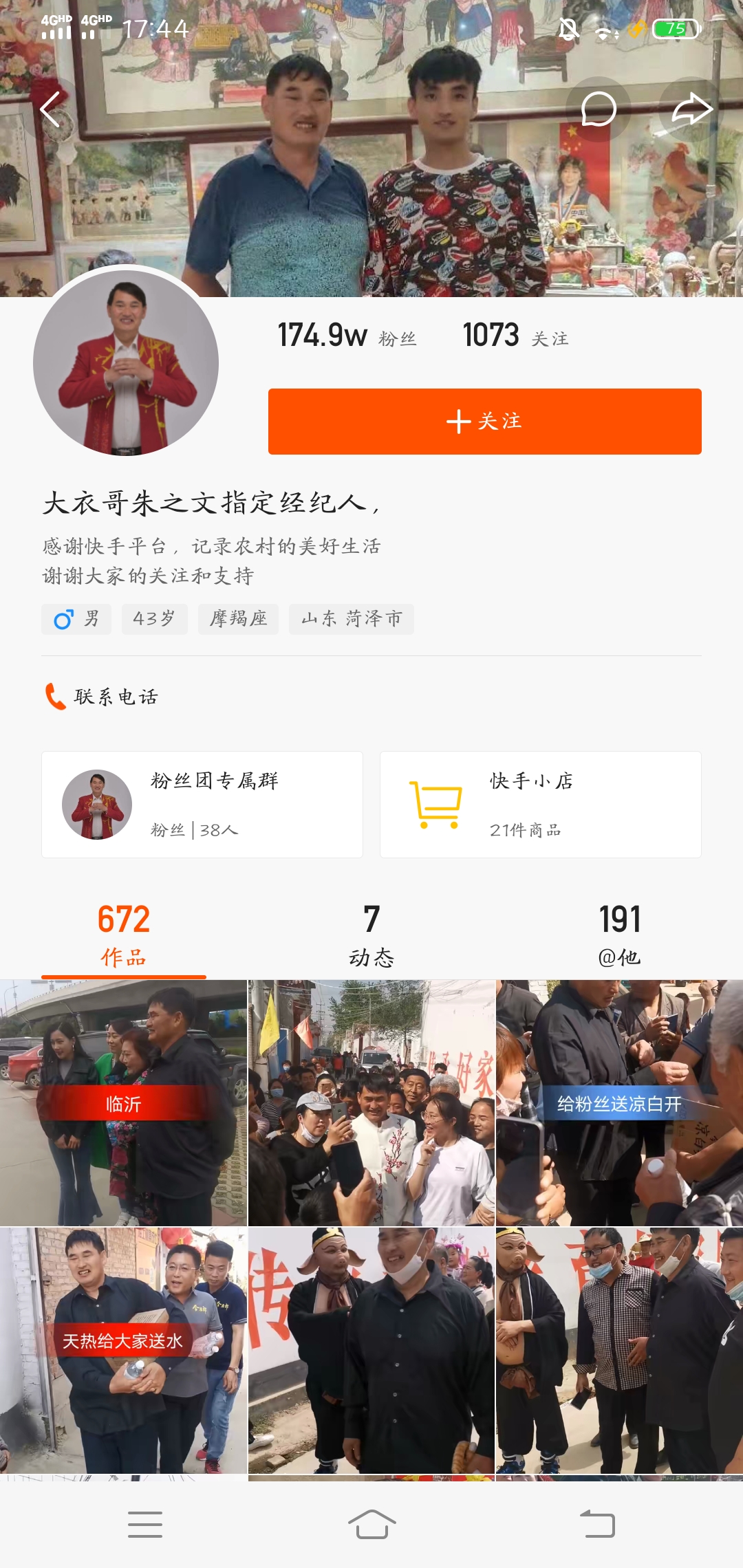This screenshot has height=1568, width=743.
Task: Open the 174.9w 粉丝 followers list
Action: coord(347,336)
